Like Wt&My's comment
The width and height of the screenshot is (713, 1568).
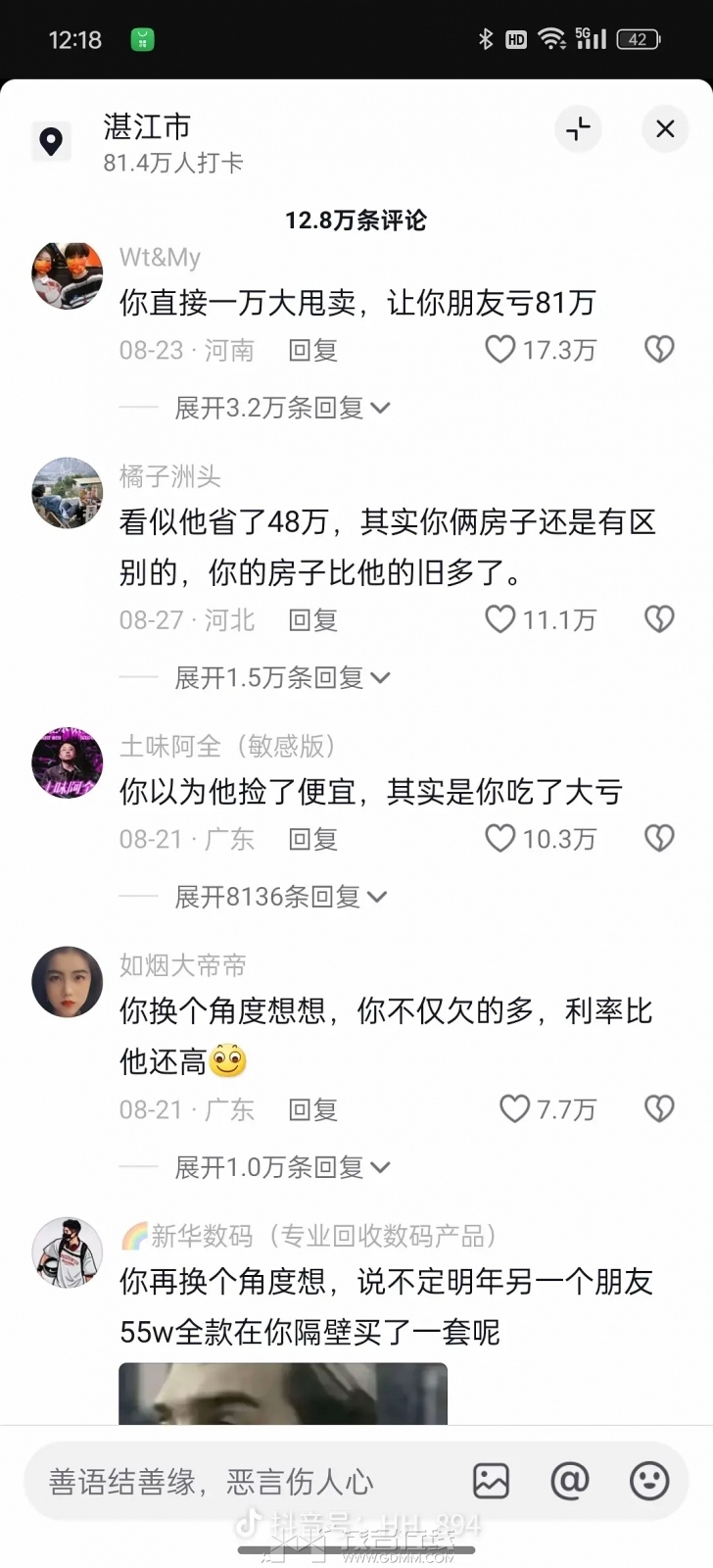click(x=501, y=349)
